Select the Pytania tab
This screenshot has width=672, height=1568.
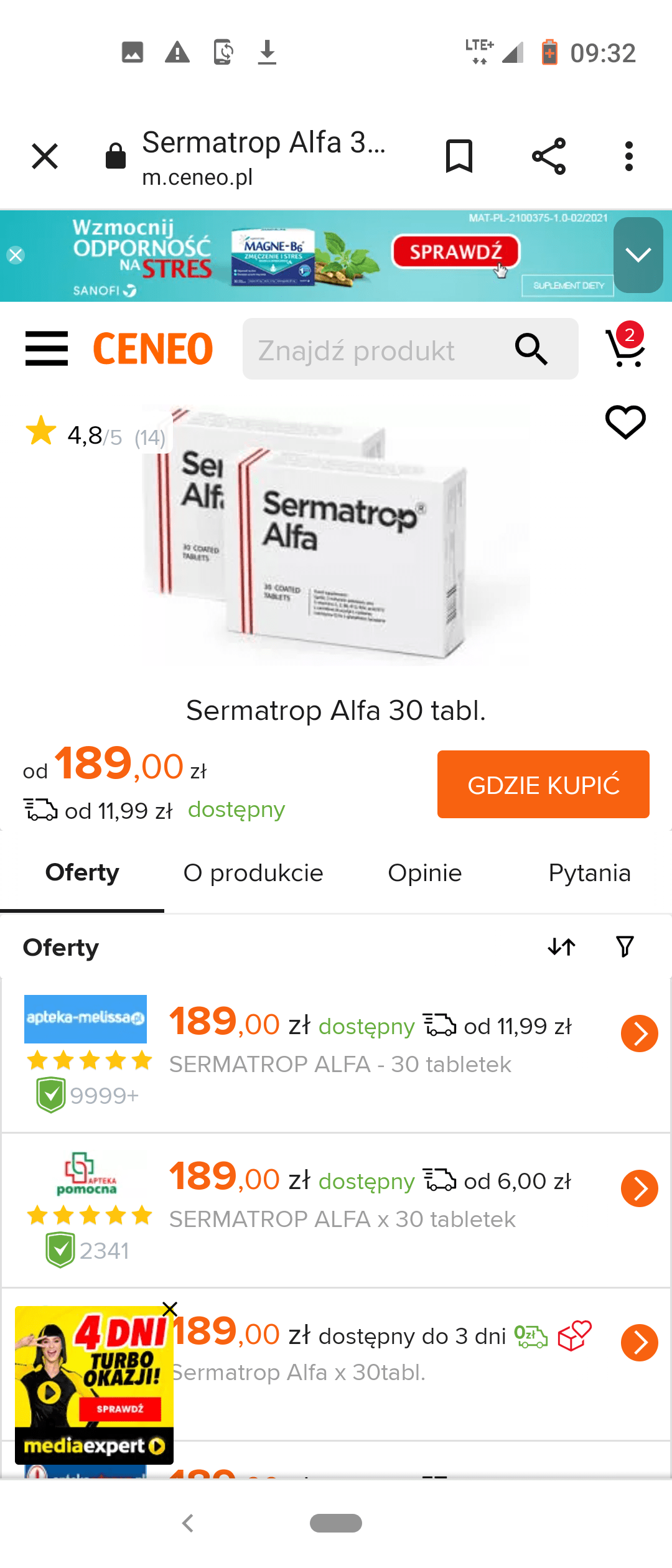[x=589, y=873]
